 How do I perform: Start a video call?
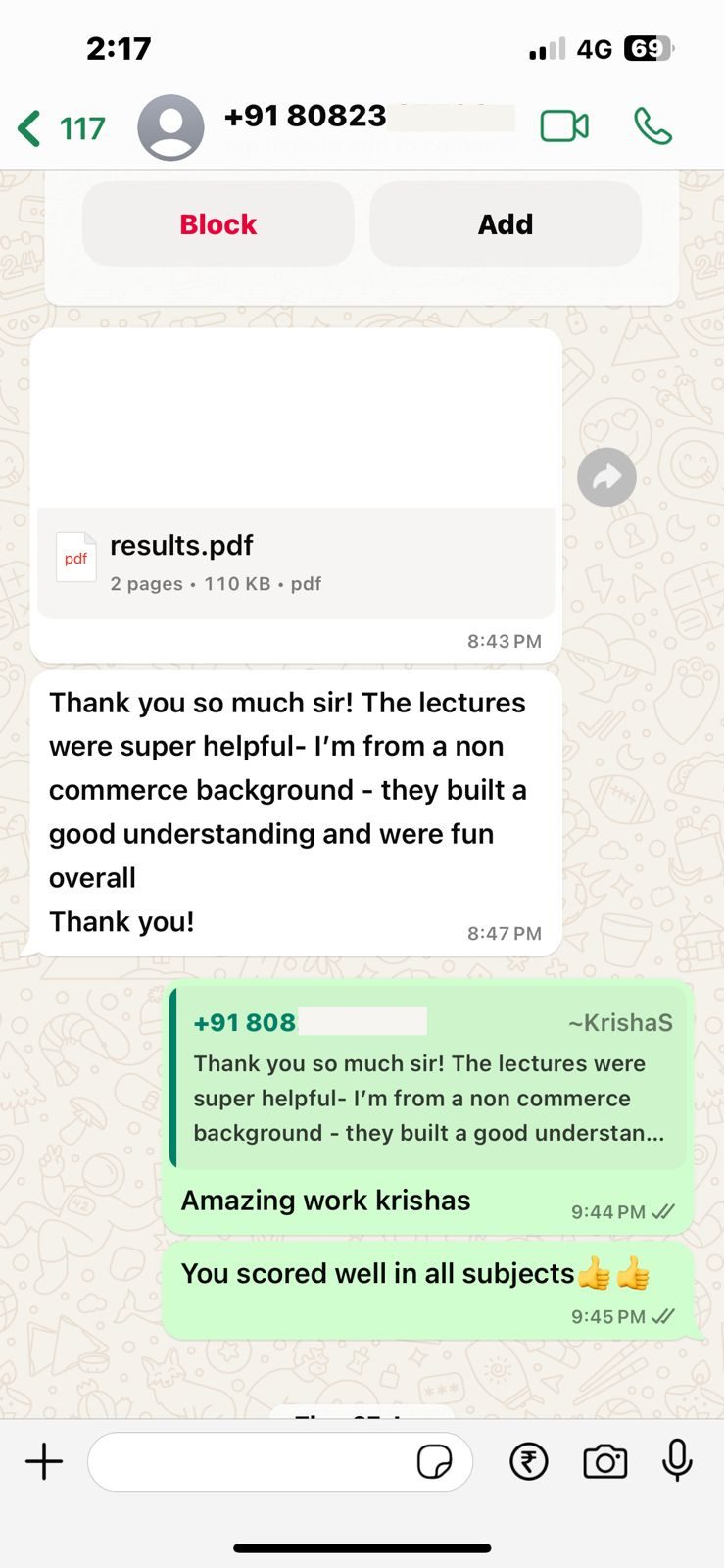564,126
